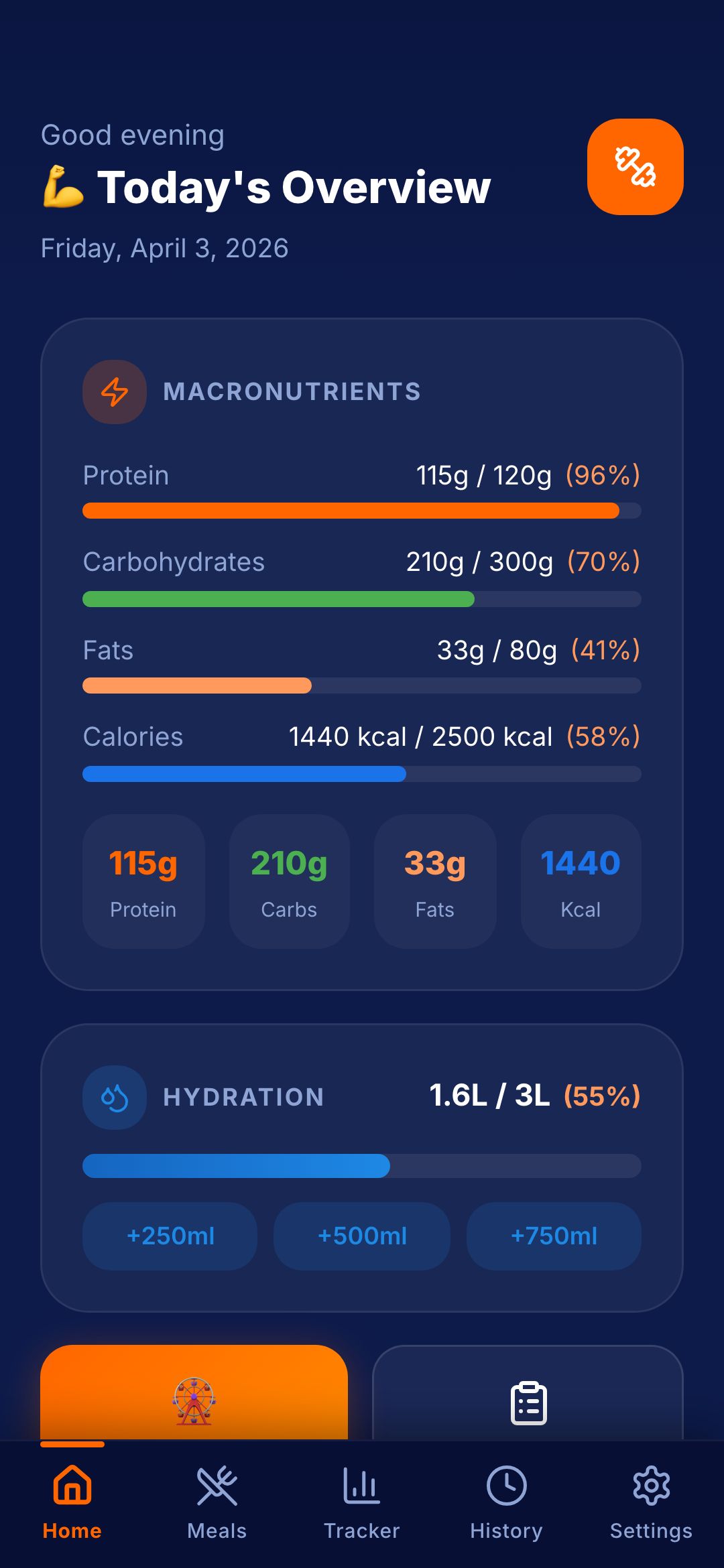This screenshot has width=724, height=1568.
Task: Add 250ml of water
Action: (170, 1236)
